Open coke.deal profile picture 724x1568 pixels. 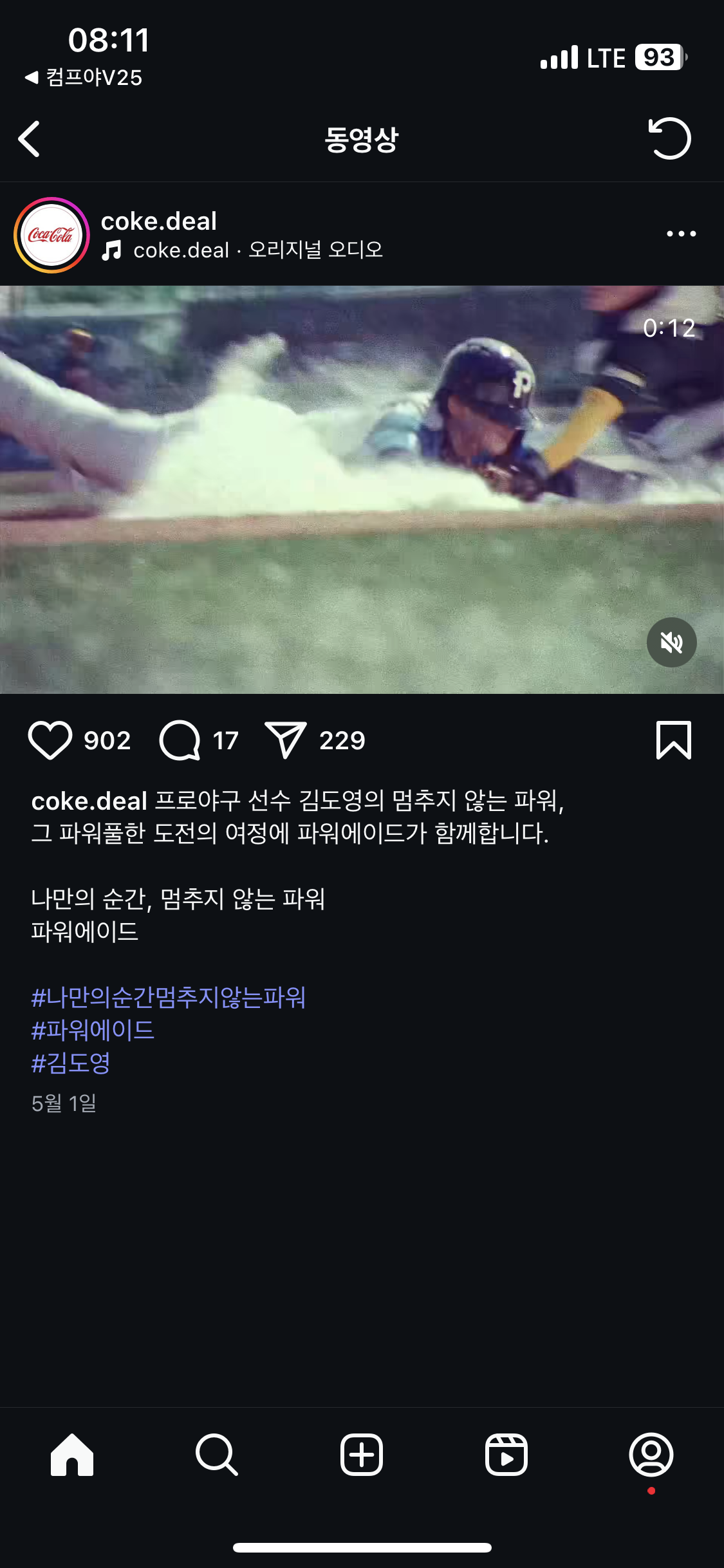51,235
